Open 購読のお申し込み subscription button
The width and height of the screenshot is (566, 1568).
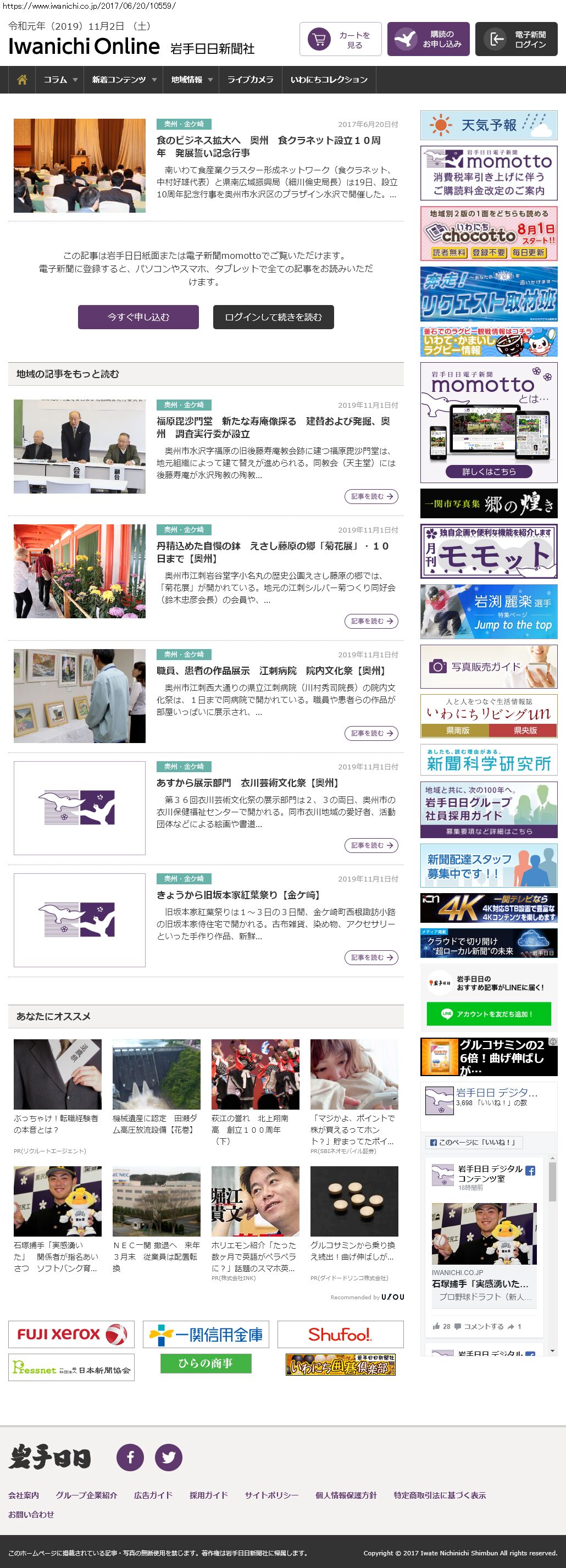tap(428, 40)
